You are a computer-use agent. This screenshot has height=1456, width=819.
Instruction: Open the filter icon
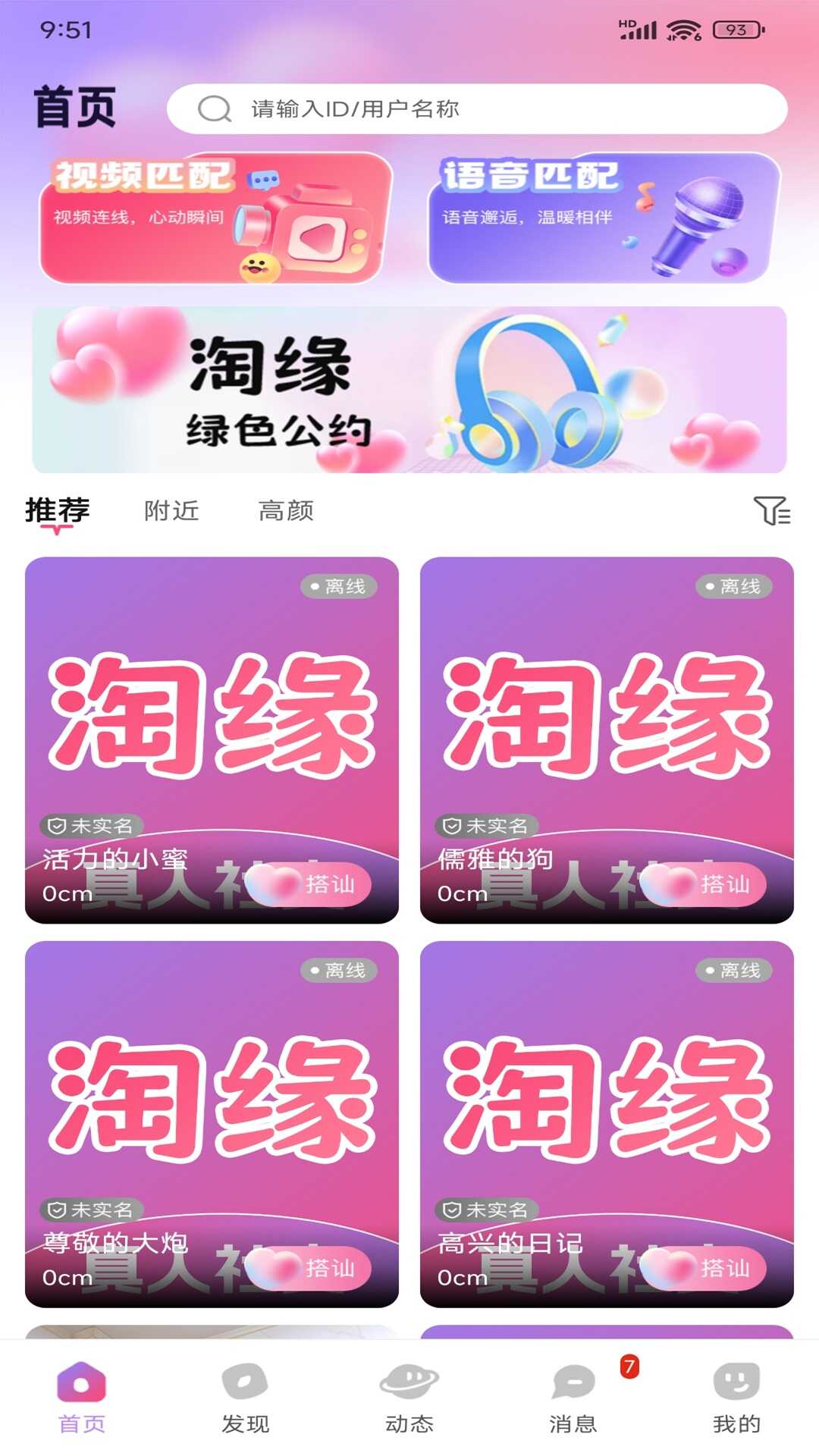click(771, 511)
